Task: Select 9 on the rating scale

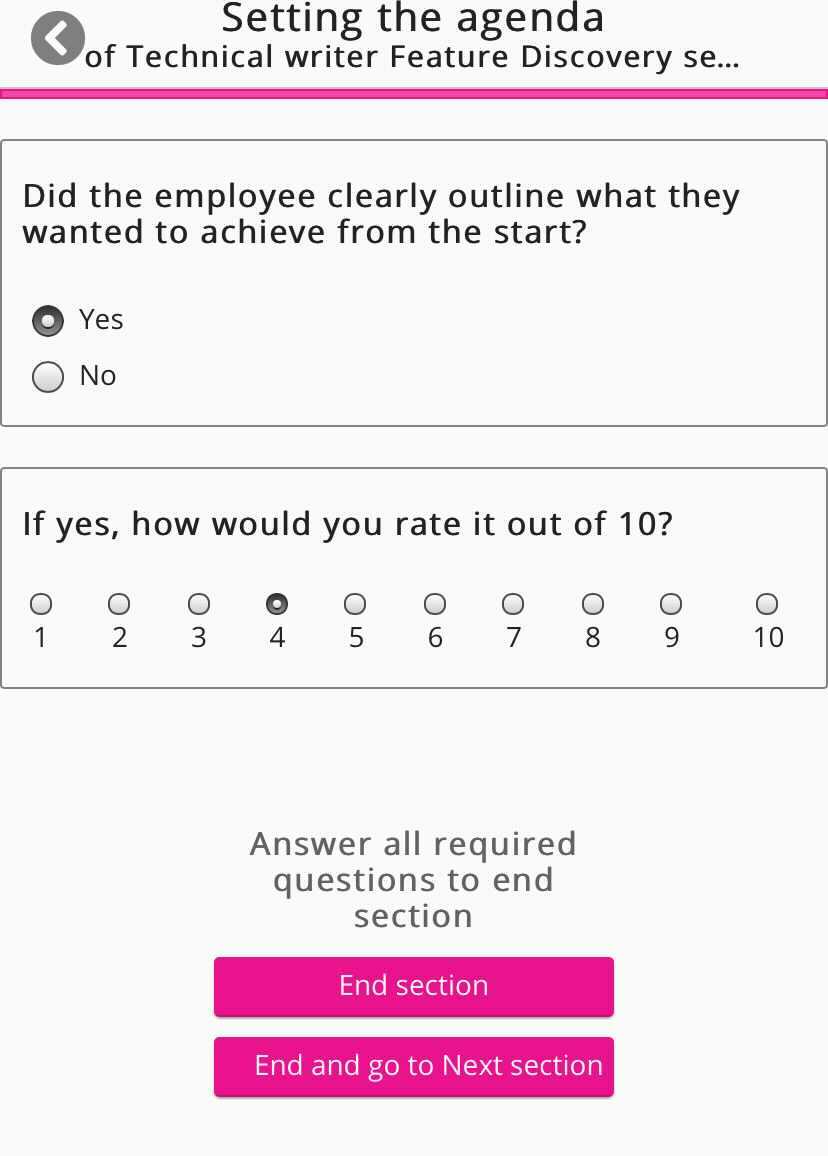Action: (671, 604)
